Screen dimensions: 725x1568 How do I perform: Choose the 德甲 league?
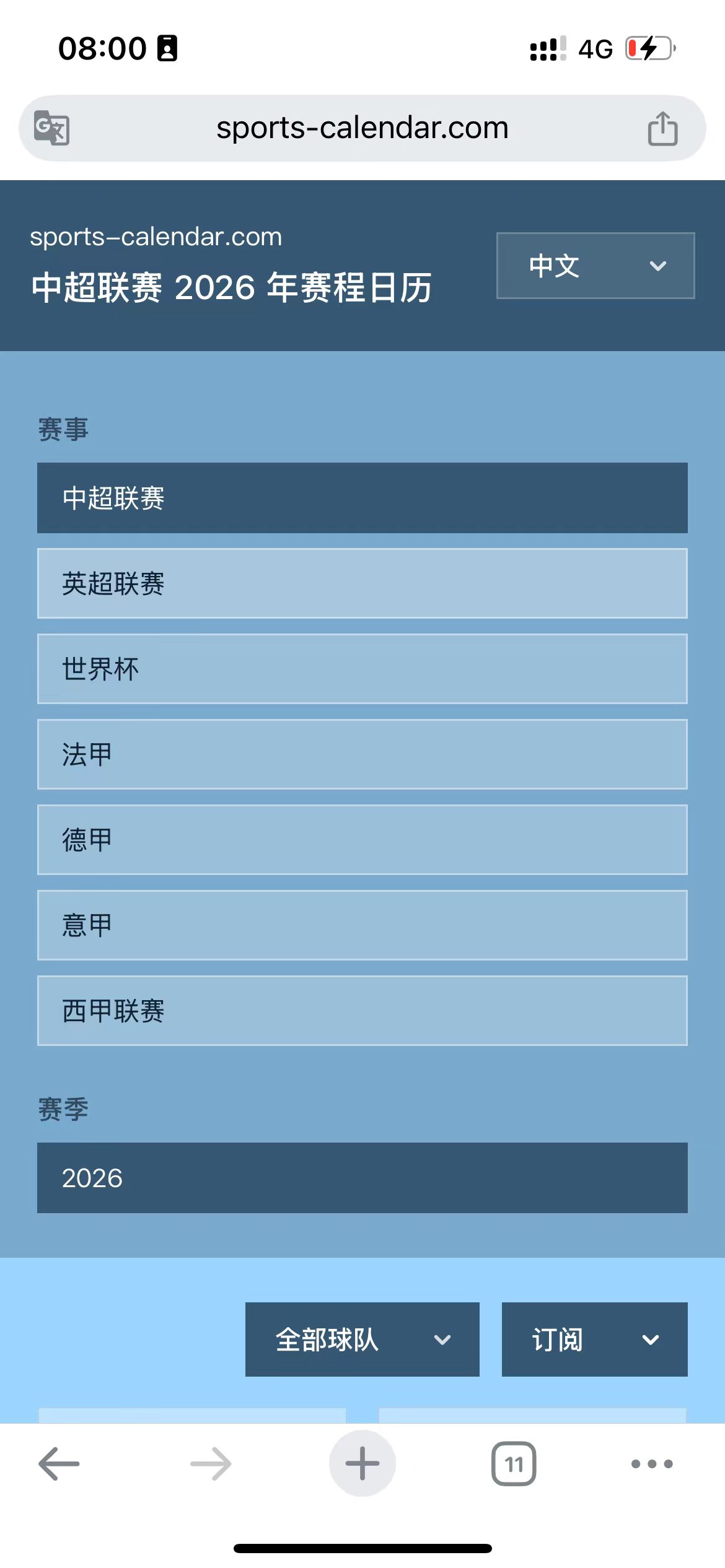point(362,839)
